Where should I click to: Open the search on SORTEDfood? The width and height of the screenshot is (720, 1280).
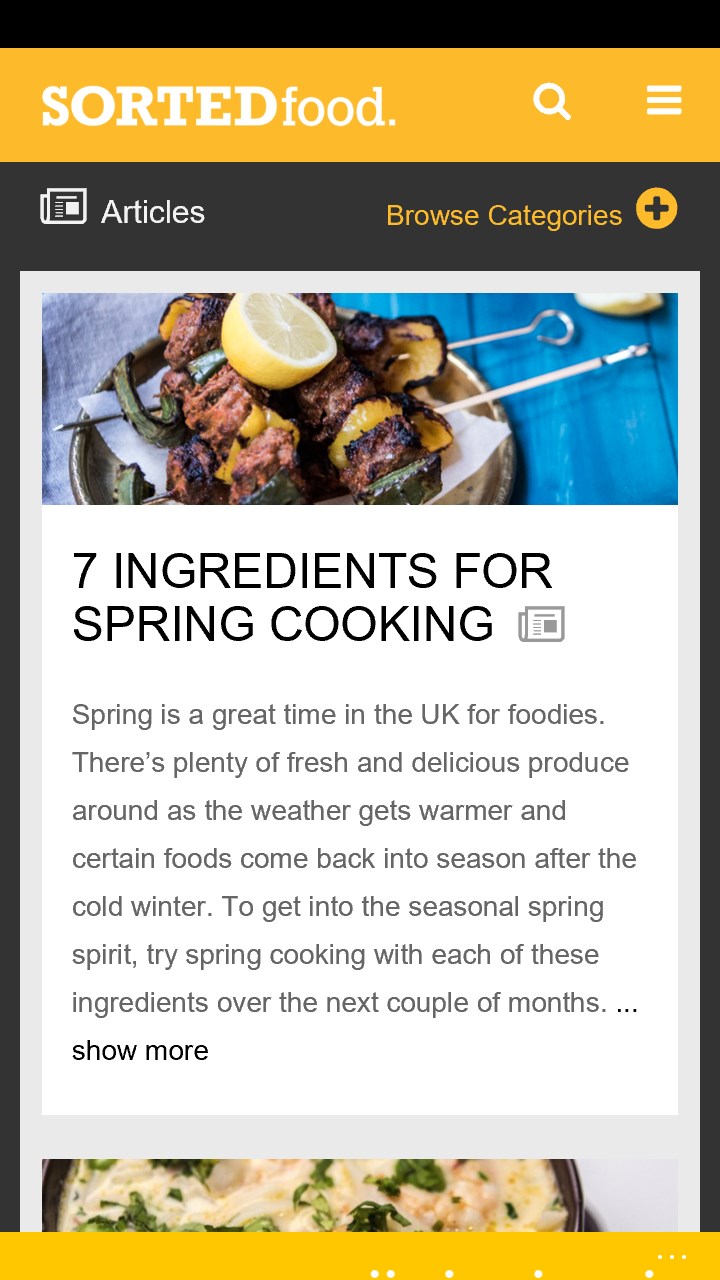[x=551, y=102]
